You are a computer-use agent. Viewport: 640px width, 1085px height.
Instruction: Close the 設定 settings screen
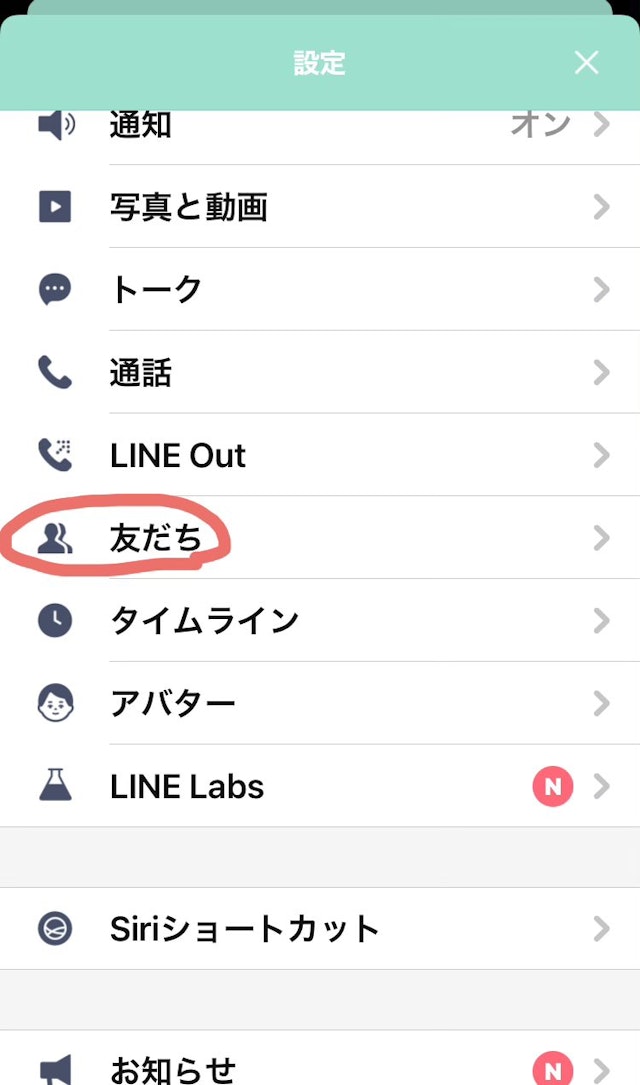(586, 63)
